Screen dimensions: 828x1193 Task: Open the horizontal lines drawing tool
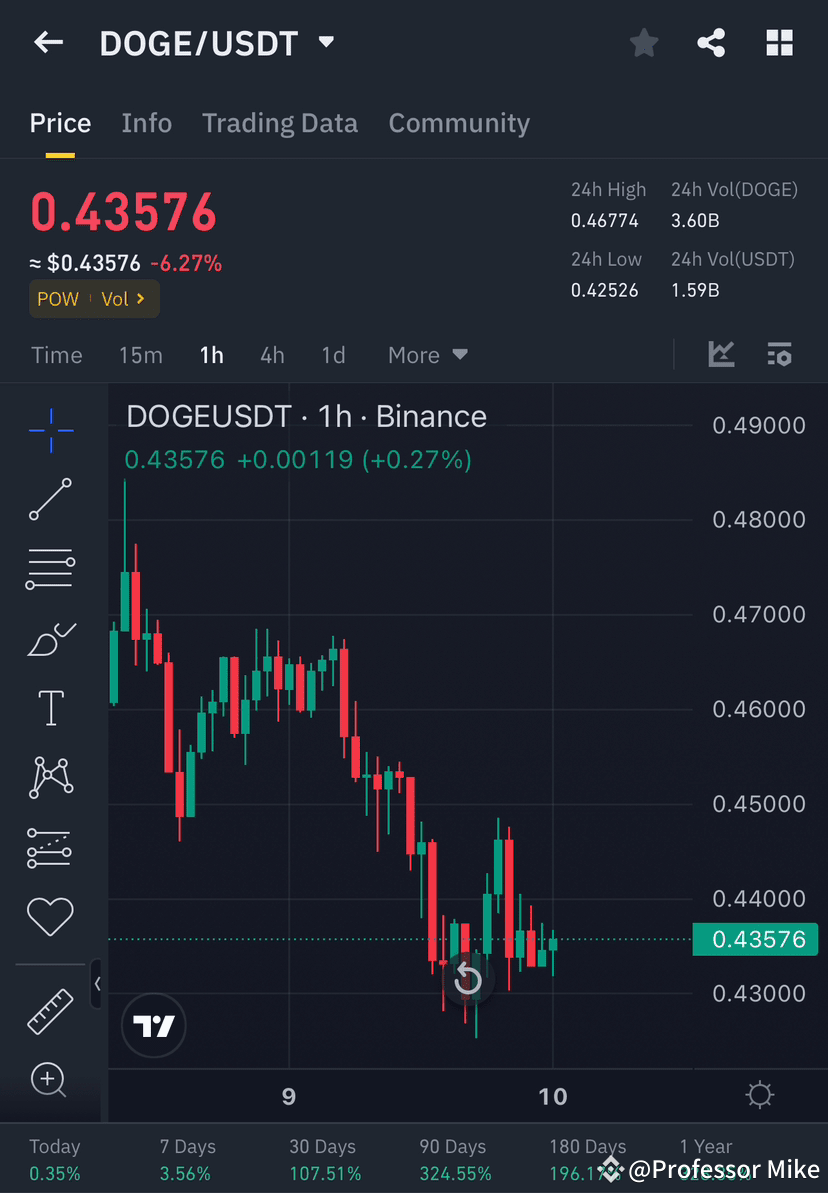coord(50,568)
